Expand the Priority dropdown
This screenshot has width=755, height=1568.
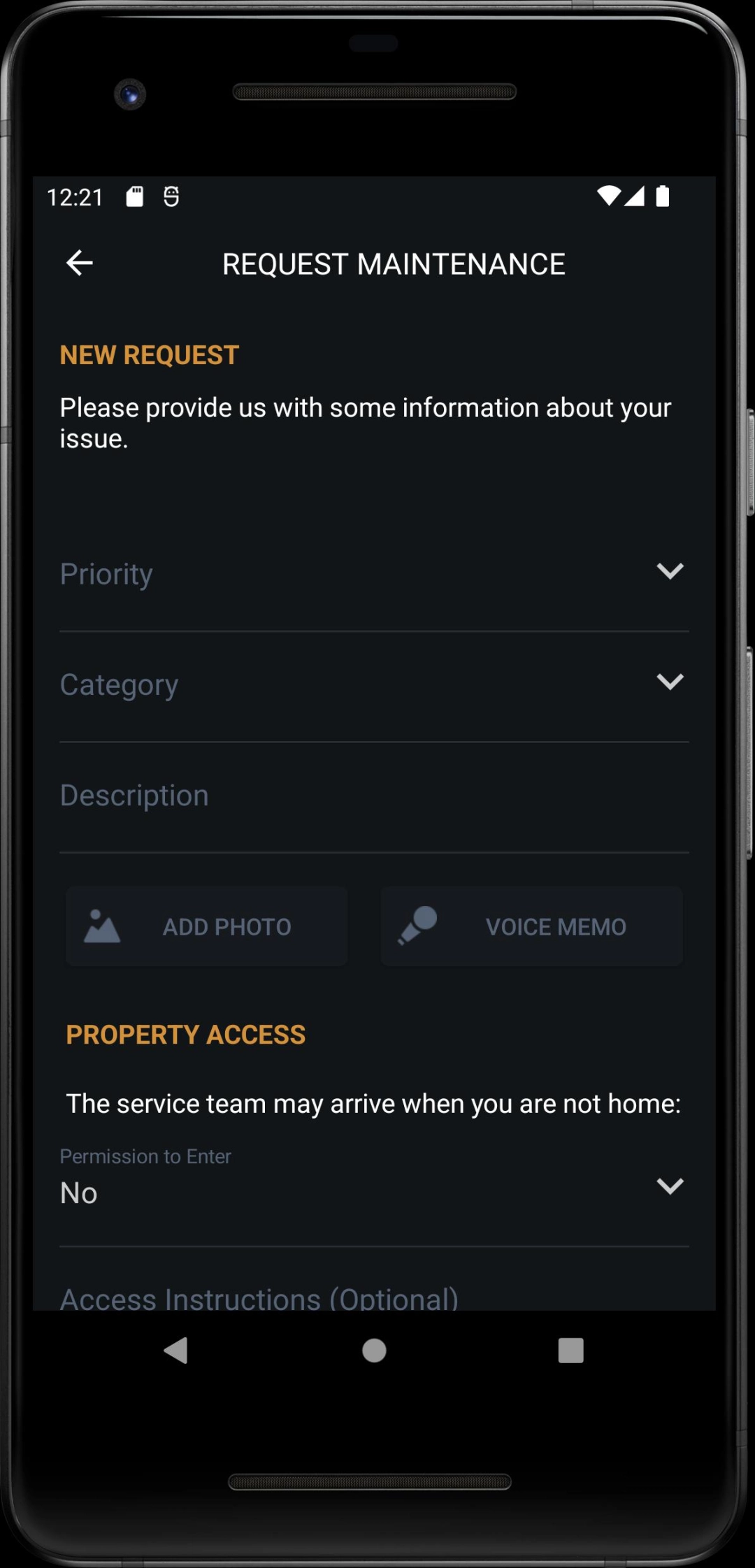pos(374,575)
